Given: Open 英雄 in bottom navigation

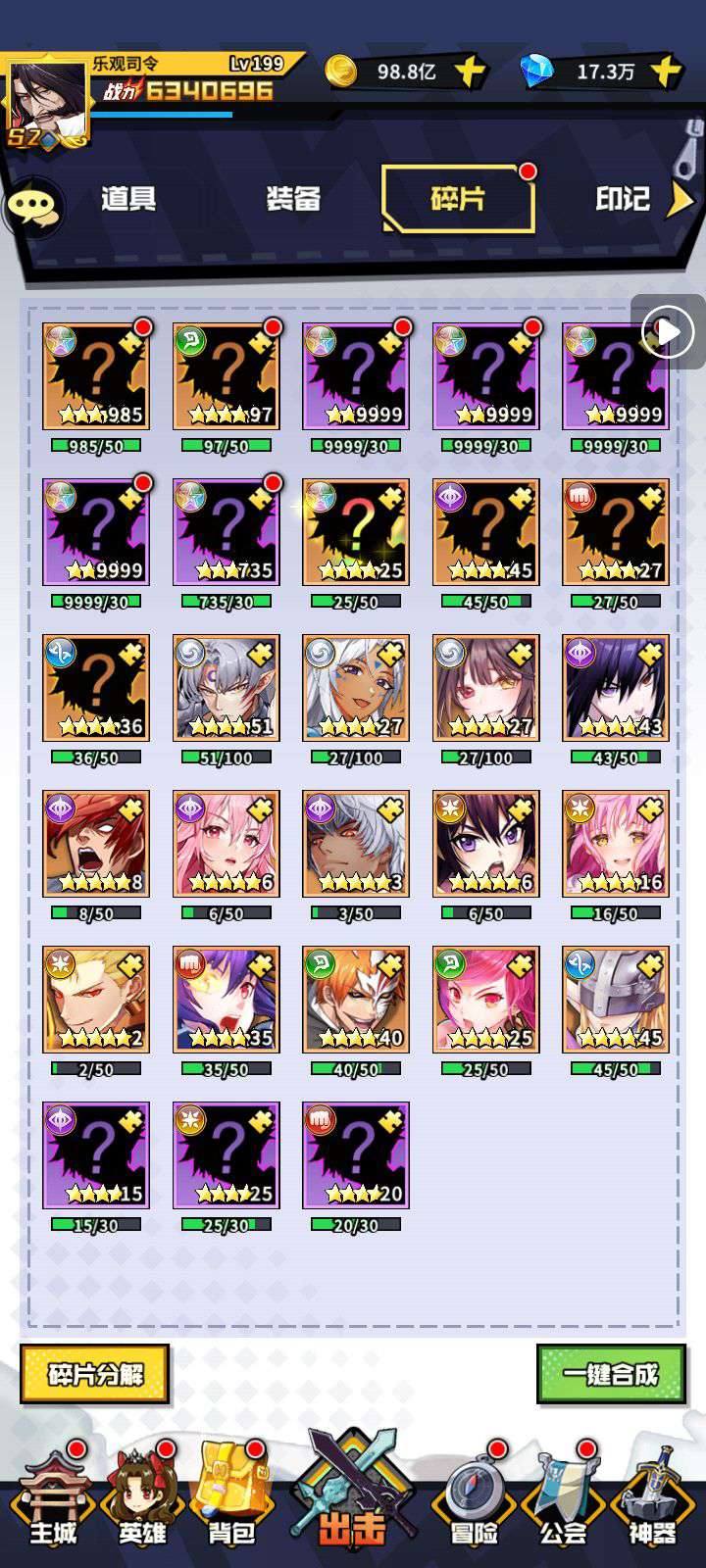Looking at the screenshot, I should click(142, 1499).
